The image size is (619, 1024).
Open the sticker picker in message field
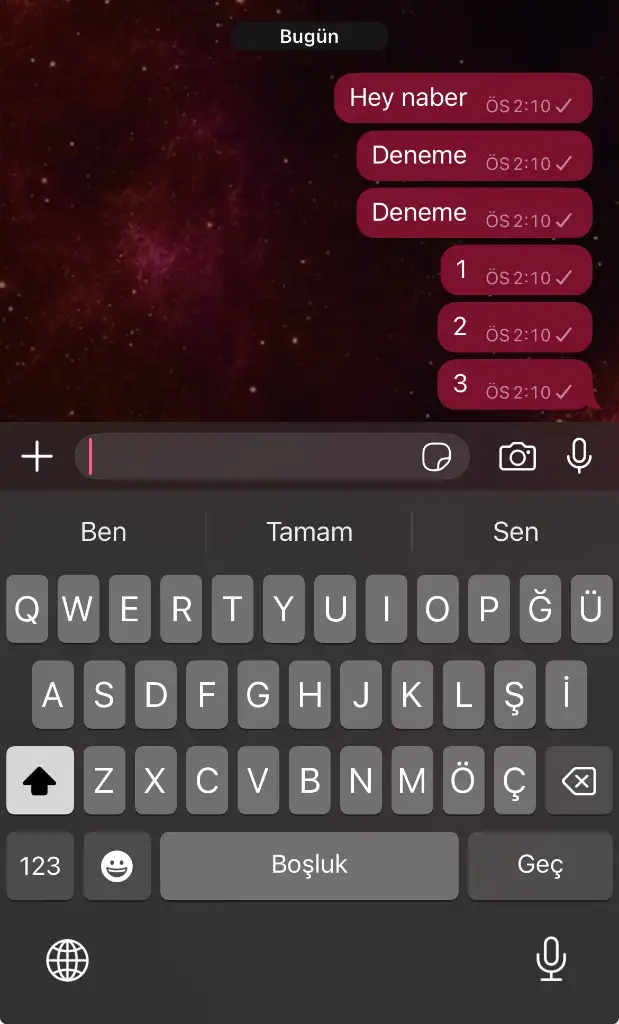pos(436,458)
